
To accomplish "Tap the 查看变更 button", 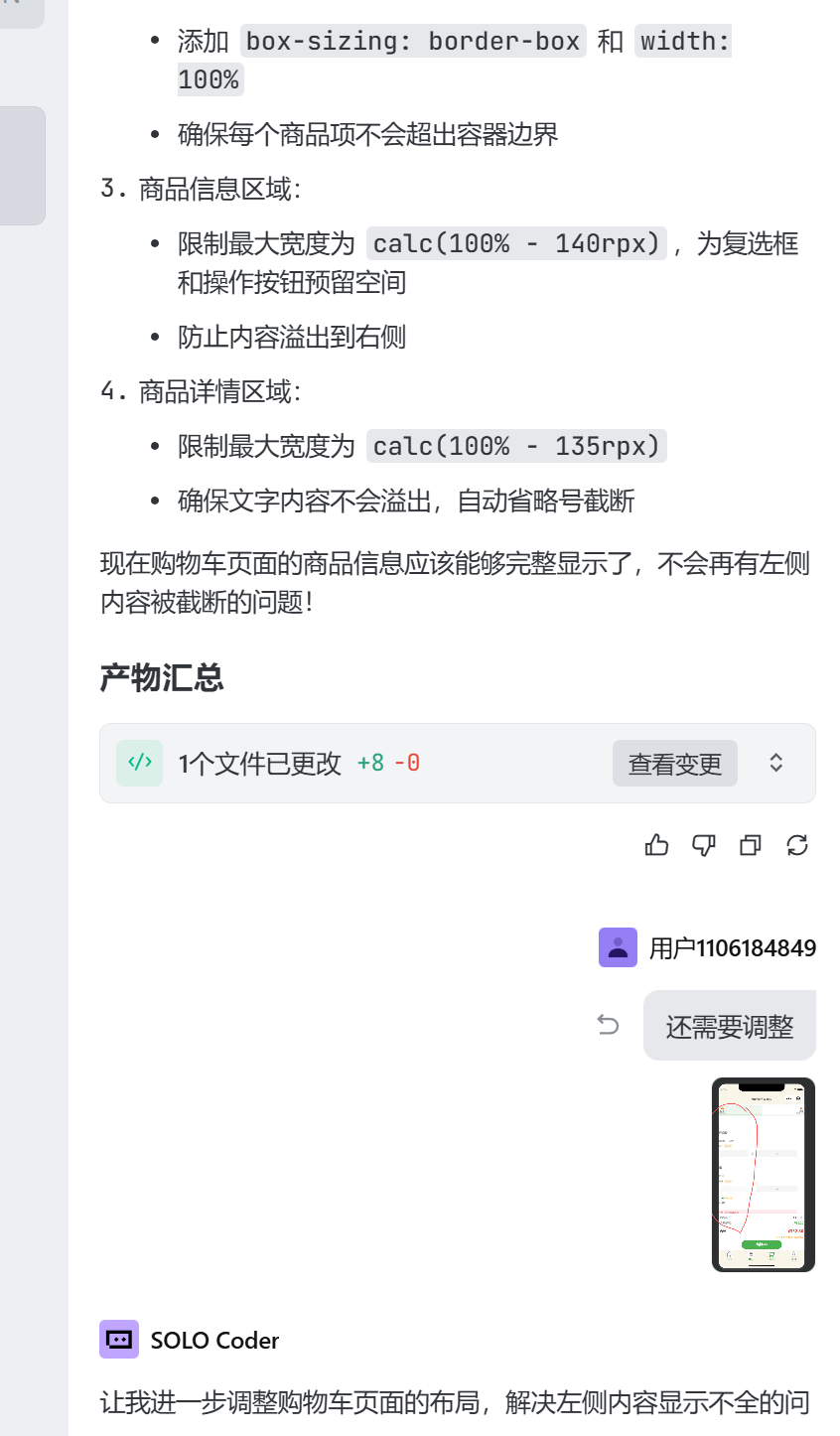I will [x=674, y=764].
